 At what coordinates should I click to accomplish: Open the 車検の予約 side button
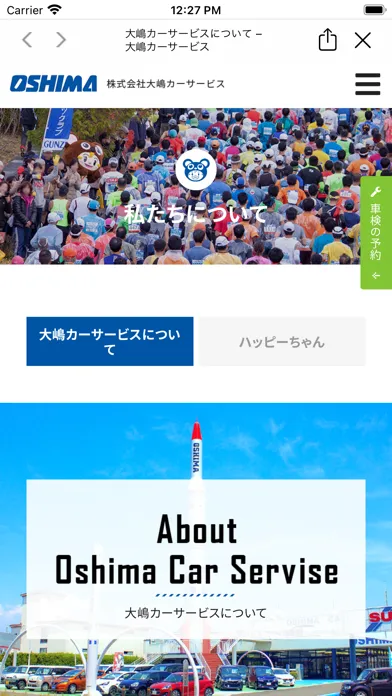(x=376, y=233)
